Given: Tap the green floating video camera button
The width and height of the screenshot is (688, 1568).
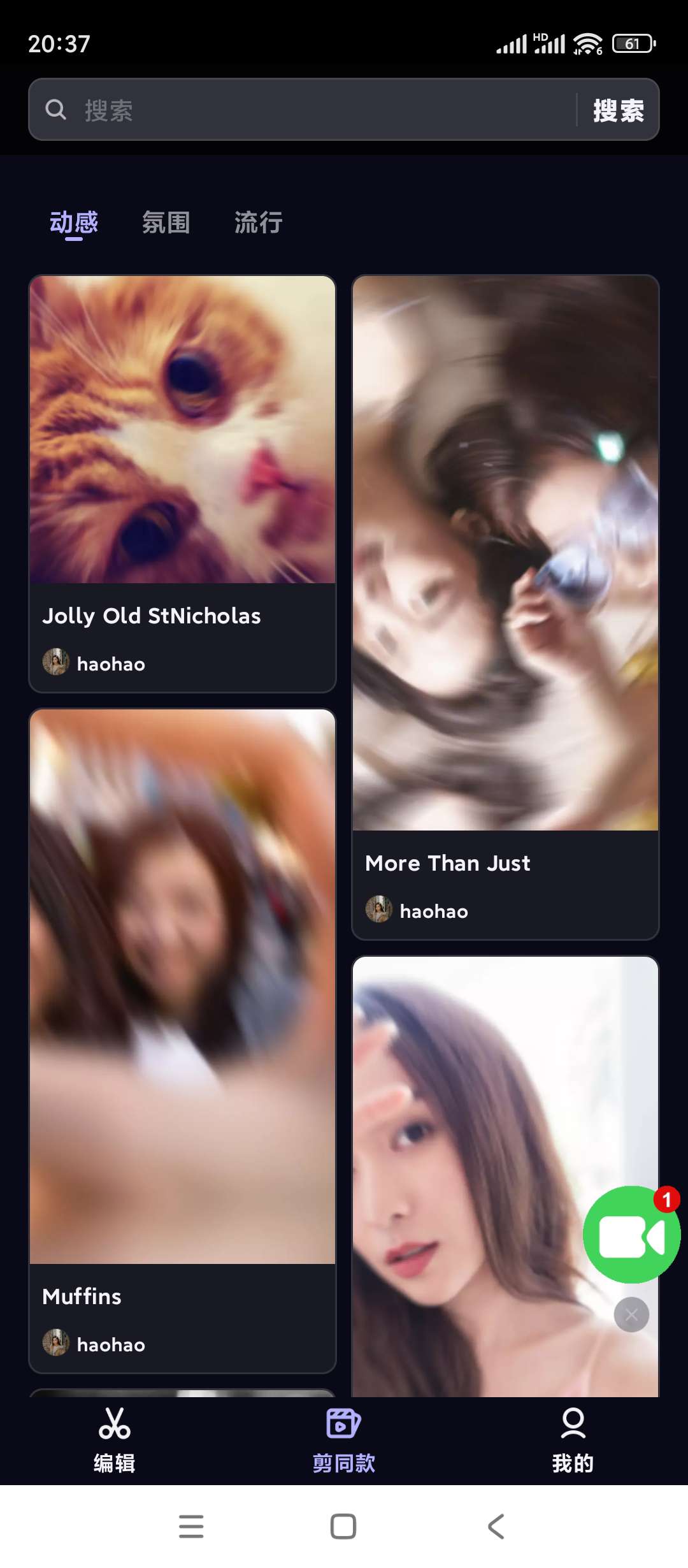Looking at the screenshot, I should point(631,1235).
